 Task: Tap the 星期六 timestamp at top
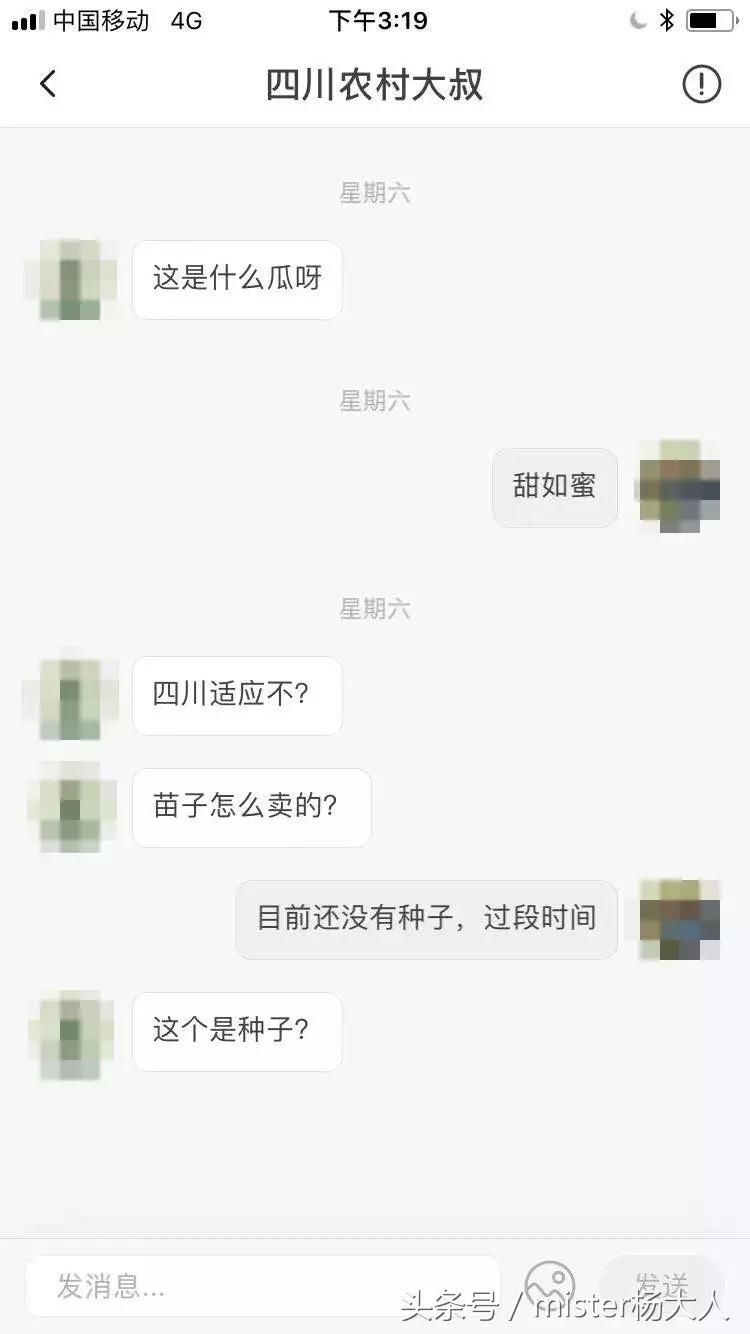tap(374, 193)
